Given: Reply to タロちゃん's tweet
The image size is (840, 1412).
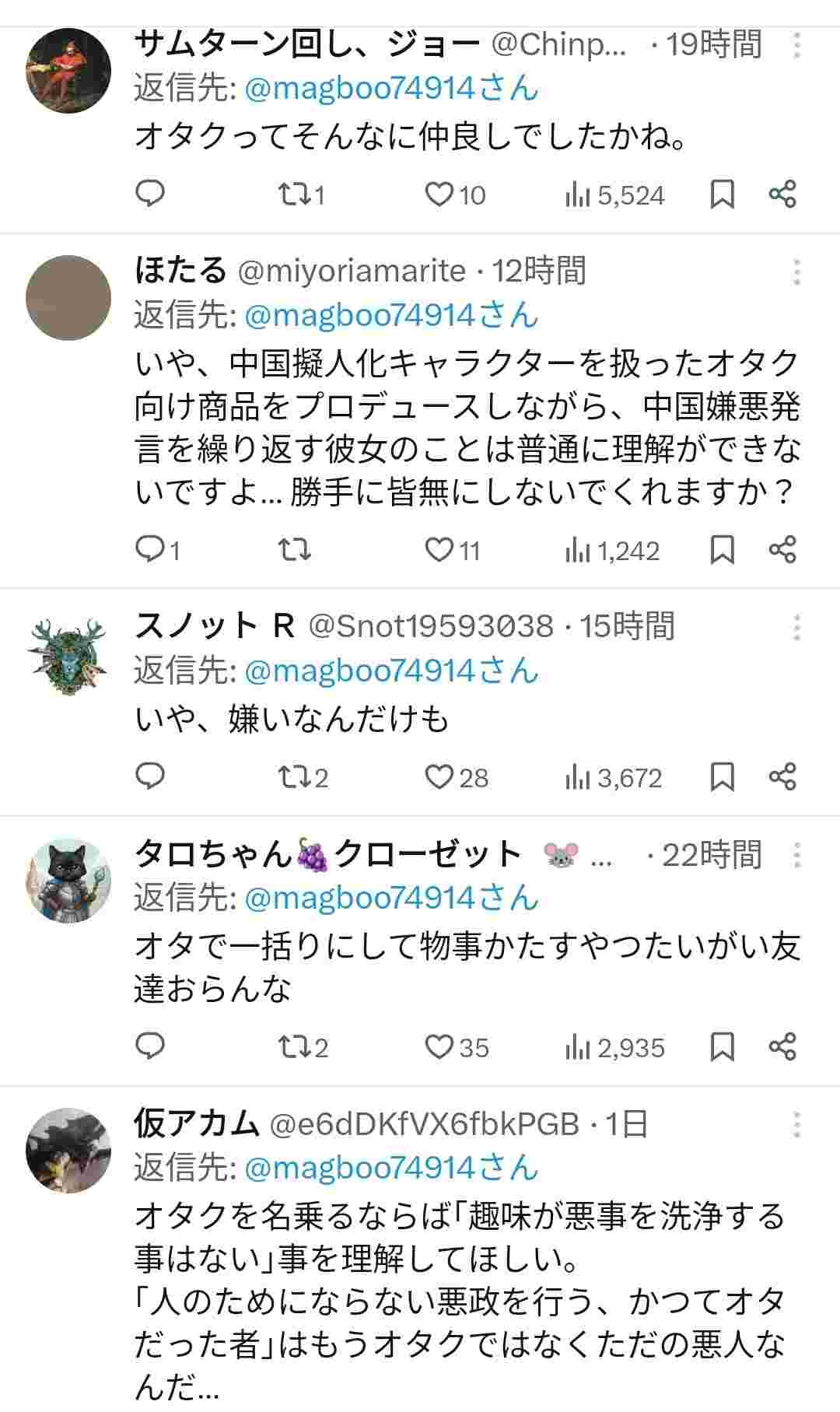Looking at the screenshot, I should coord(150,1047).
